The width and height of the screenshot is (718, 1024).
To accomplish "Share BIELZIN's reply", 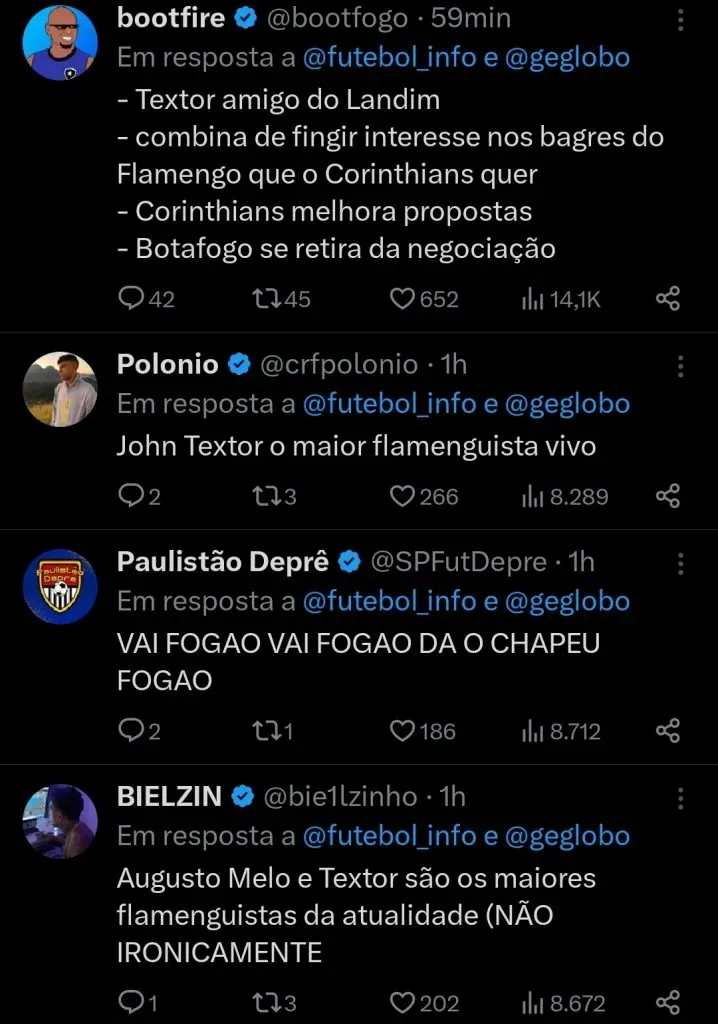I will click(x=668, y=1002).
